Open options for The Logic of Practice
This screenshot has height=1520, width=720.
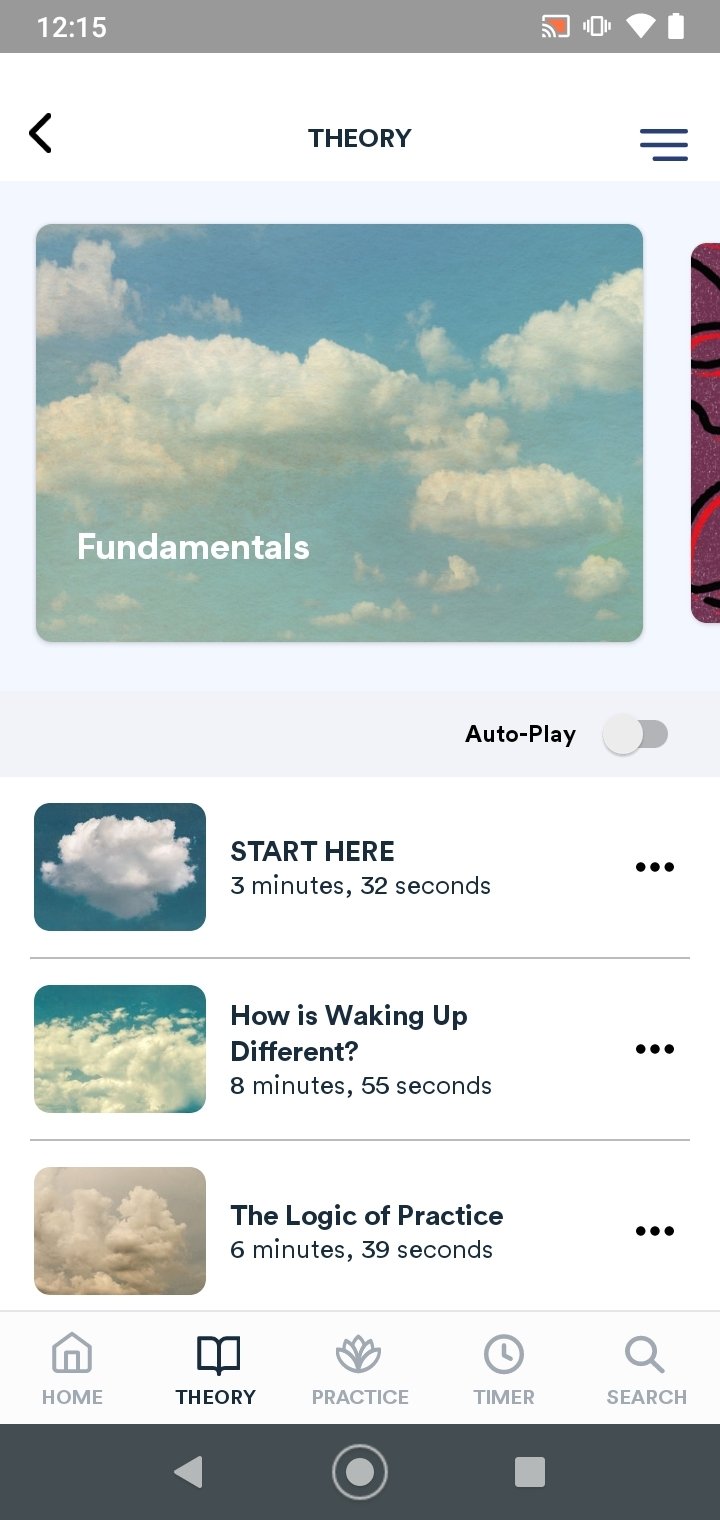[x=655, y=1231]
